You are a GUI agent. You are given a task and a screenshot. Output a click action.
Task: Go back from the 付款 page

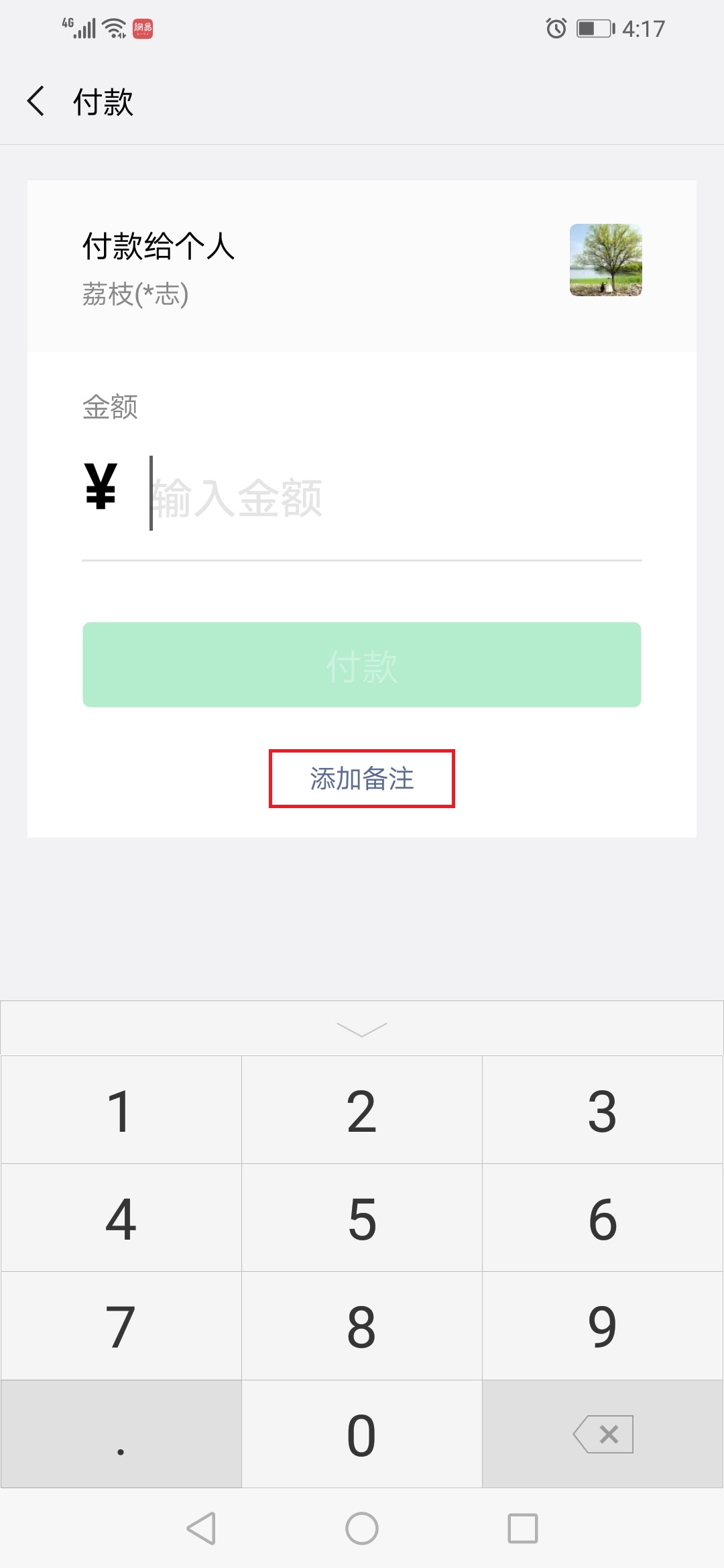point(36,101)
